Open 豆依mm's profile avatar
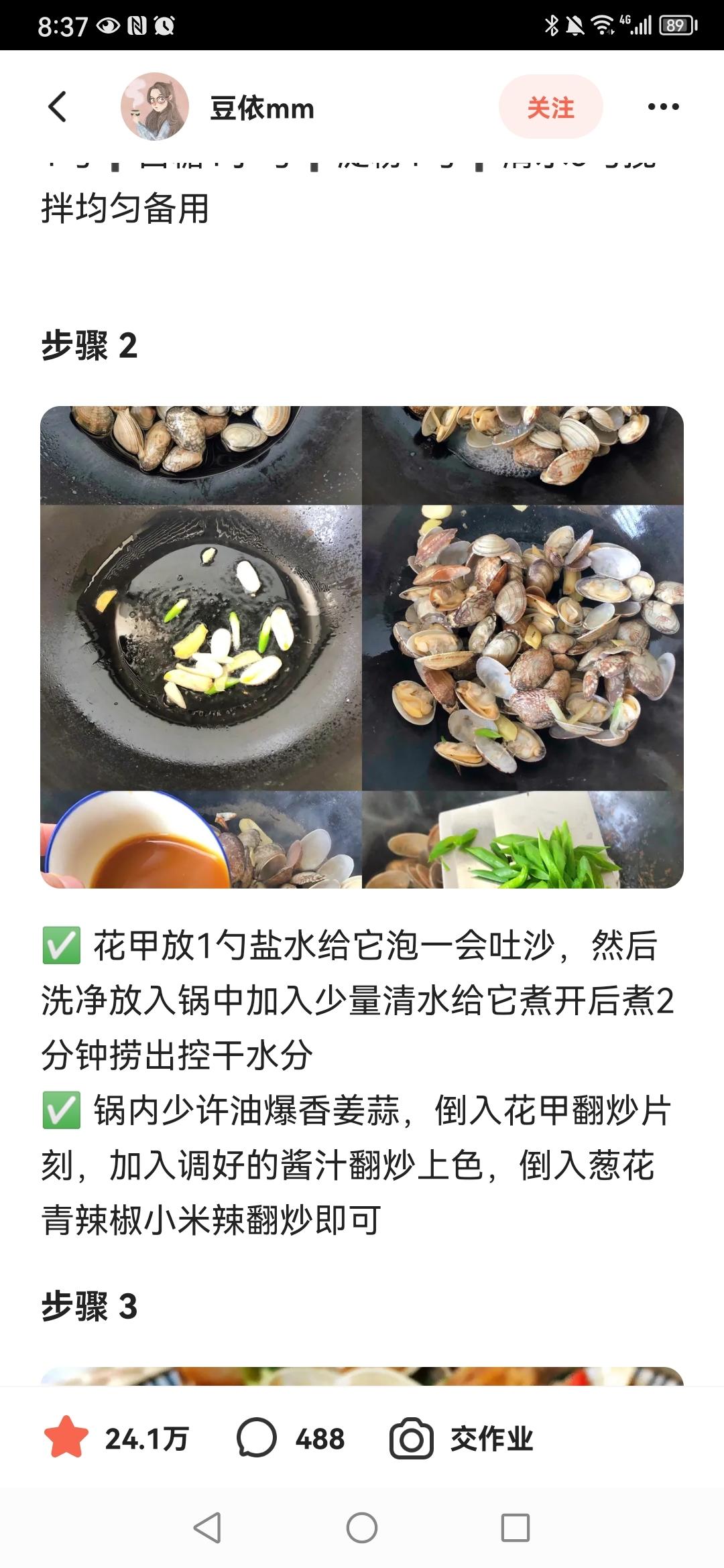The image size is (724, 1568). (154, 107)
